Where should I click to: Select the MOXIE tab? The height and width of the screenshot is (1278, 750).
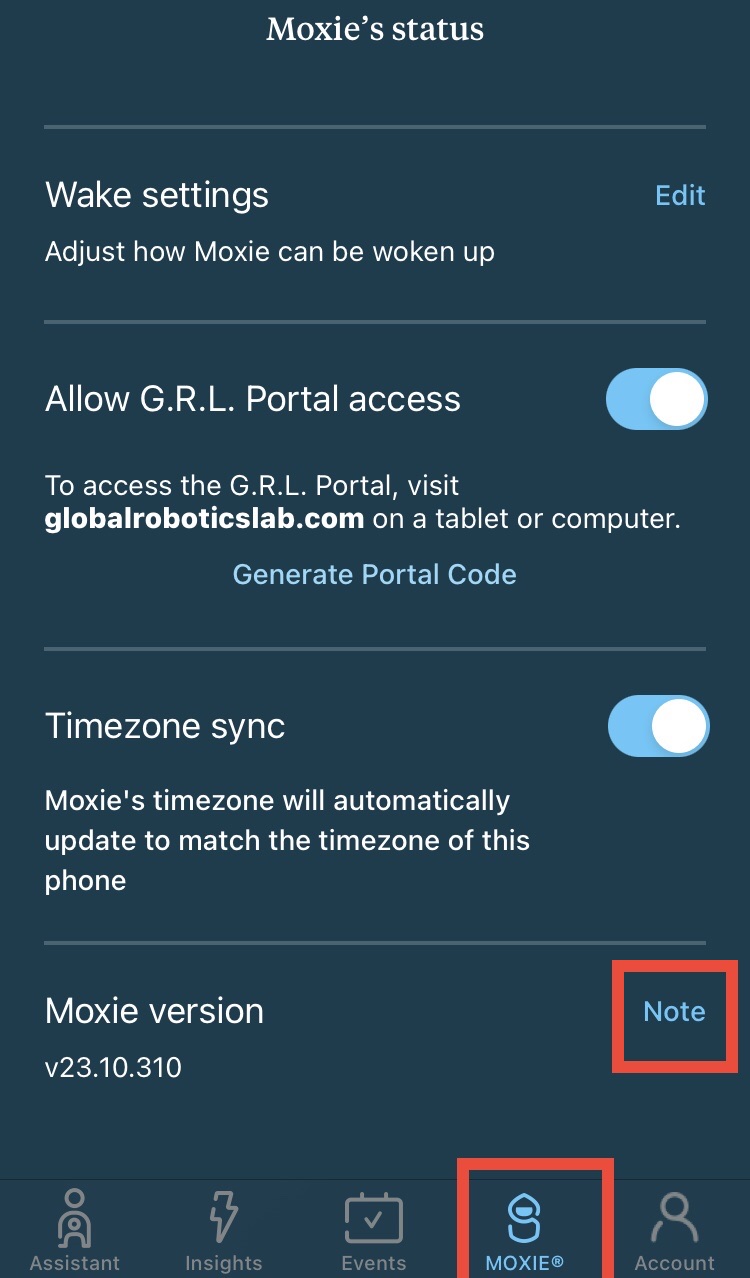[524, 1230]
